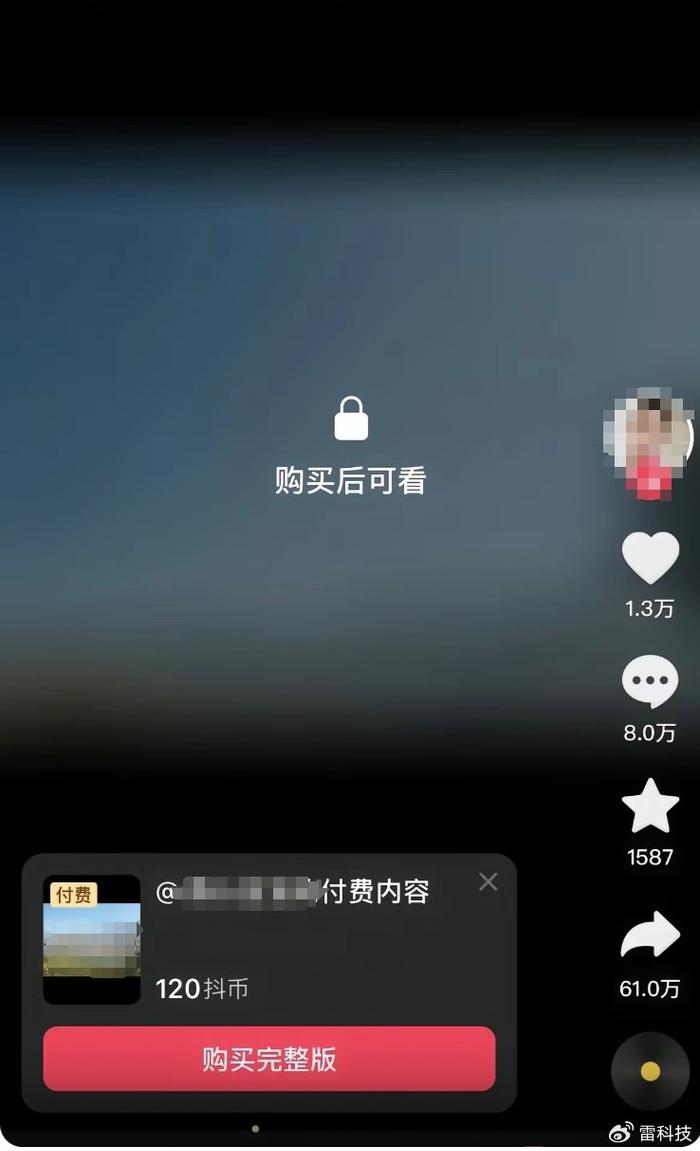Add this video to favorites
Viewport: 700px width, 1151px height.
650,806
